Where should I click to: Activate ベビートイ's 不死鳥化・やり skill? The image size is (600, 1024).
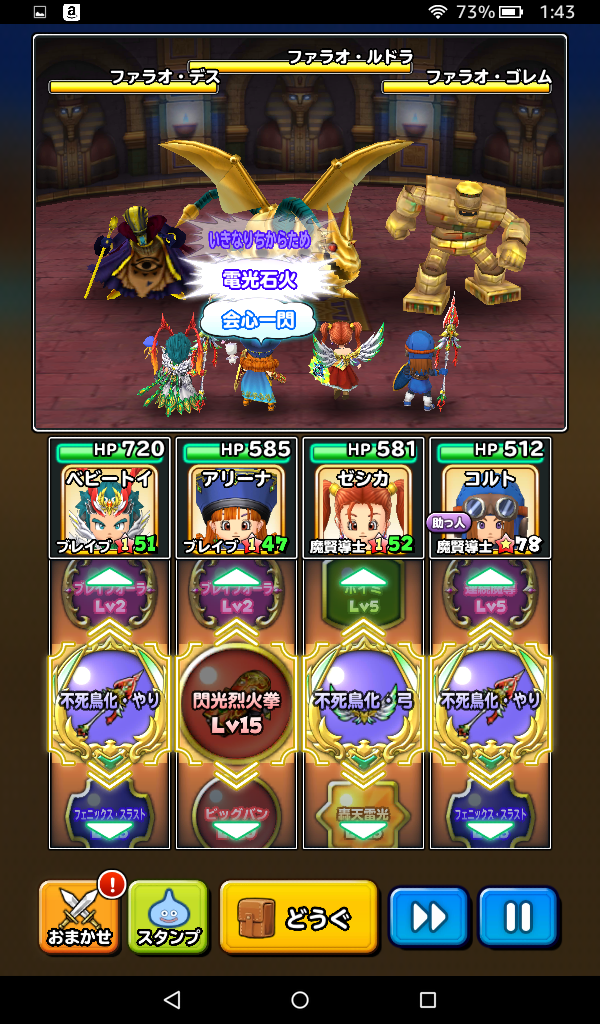(x=109, y=700)
